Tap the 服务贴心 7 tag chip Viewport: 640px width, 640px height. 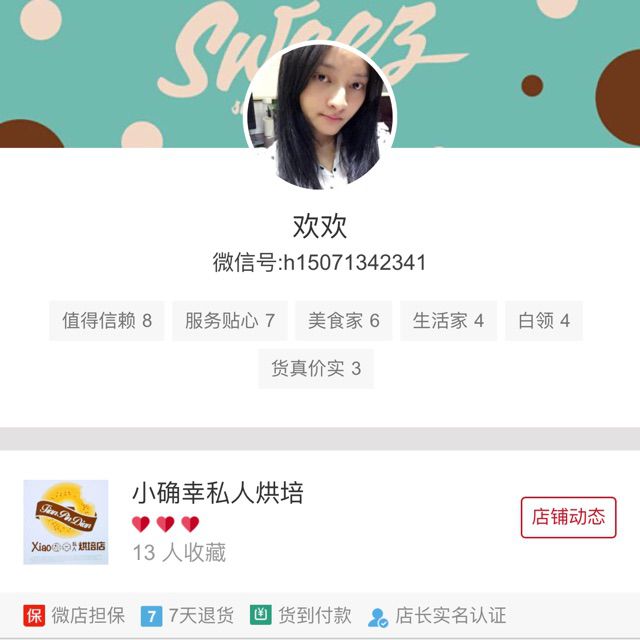pos(230,321)
